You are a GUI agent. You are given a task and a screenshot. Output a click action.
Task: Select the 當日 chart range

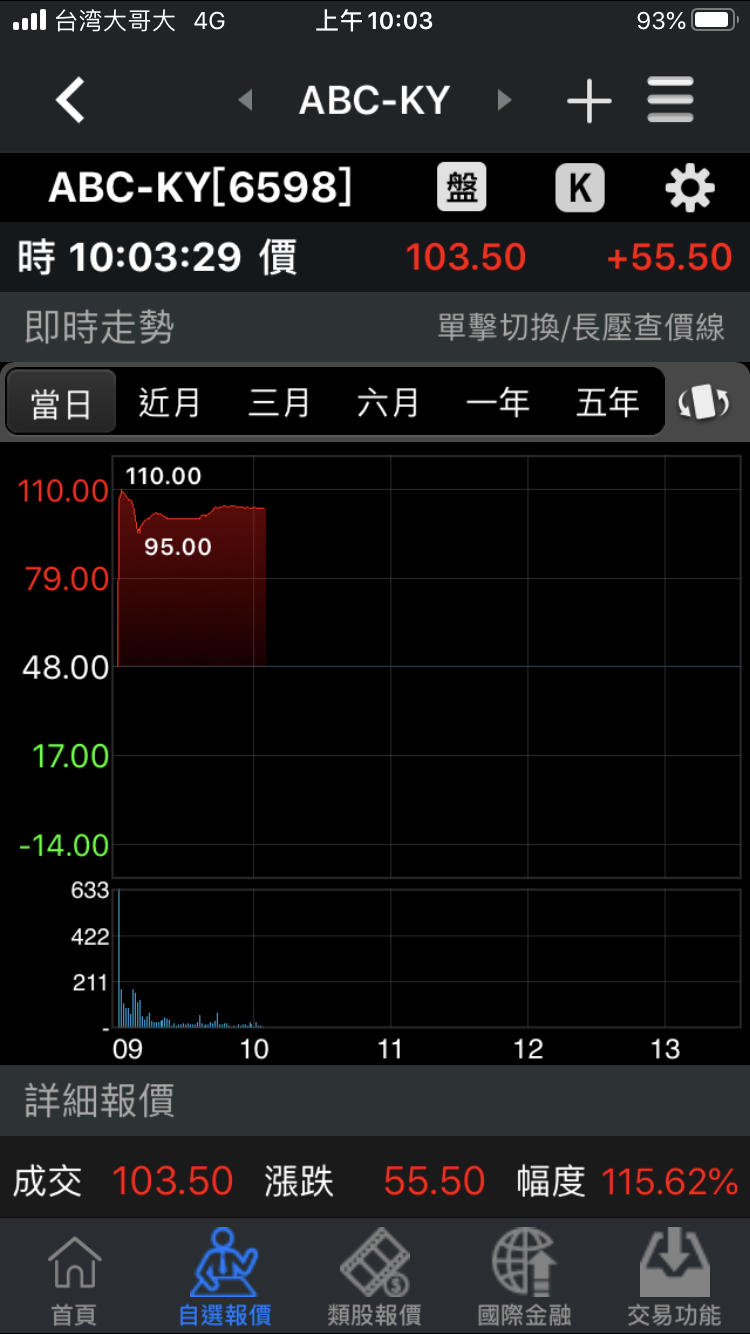pyautogui.click(x=62, y=403)
